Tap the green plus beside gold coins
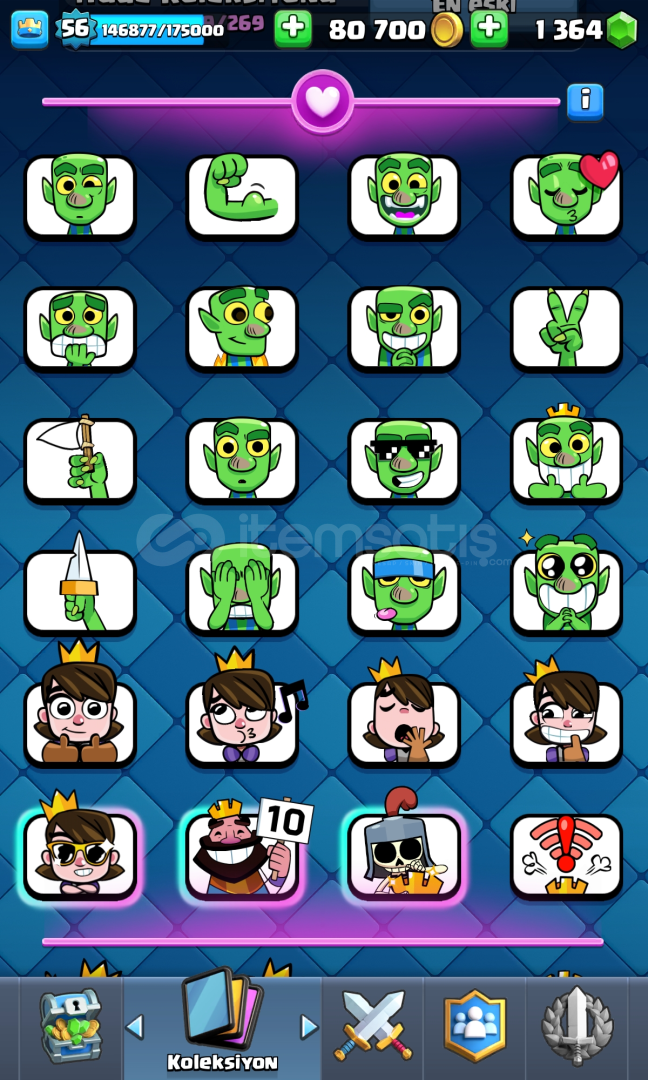The height and width of the screenshot is (1080, 648). click(489, 29)
